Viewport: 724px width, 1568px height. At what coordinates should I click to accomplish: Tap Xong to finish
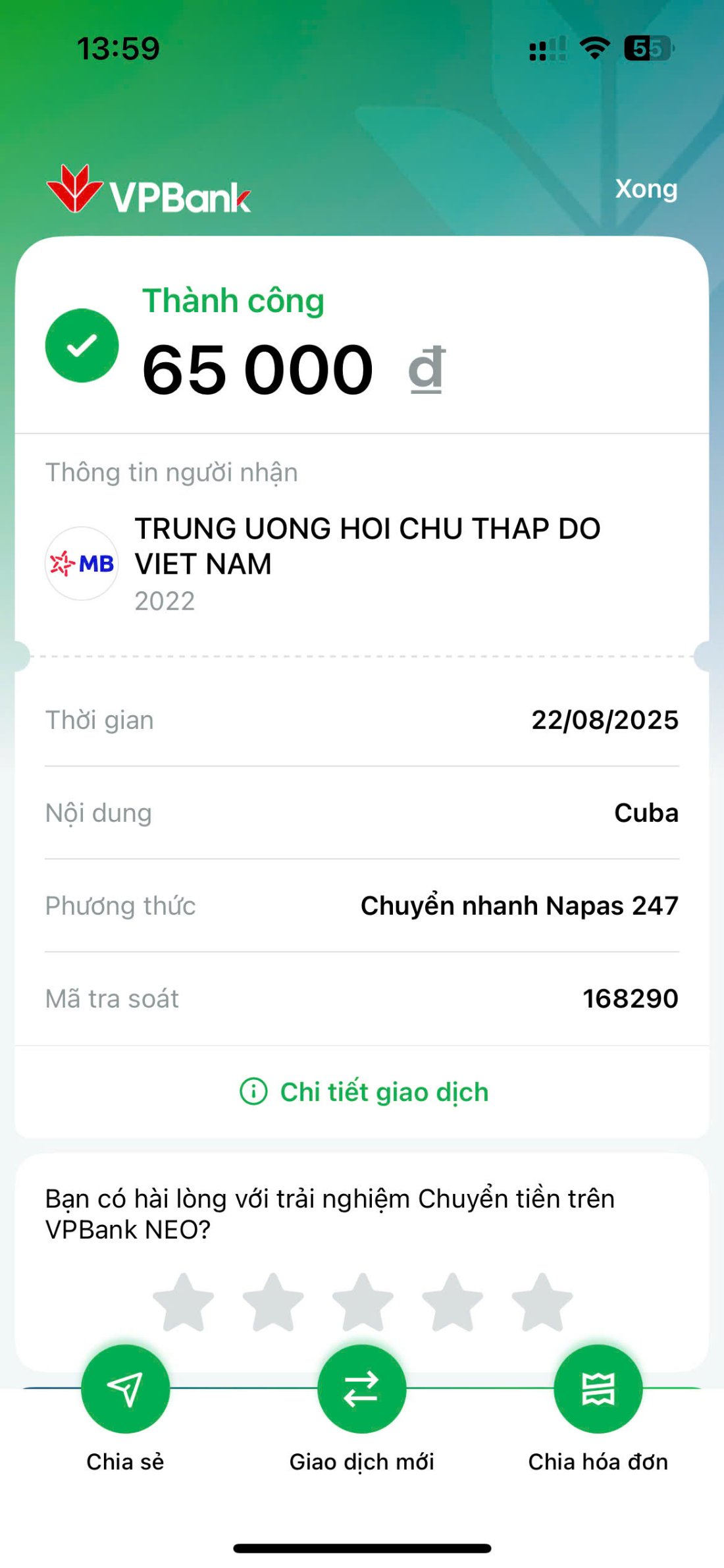[646, 189]
